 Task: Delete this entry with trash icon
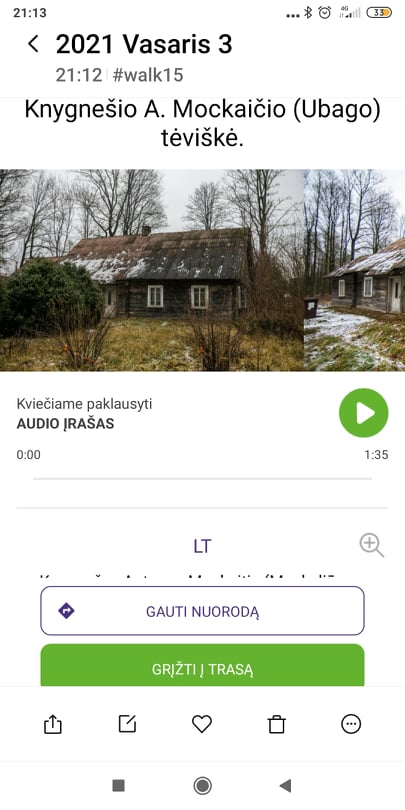tap(277, 724)
